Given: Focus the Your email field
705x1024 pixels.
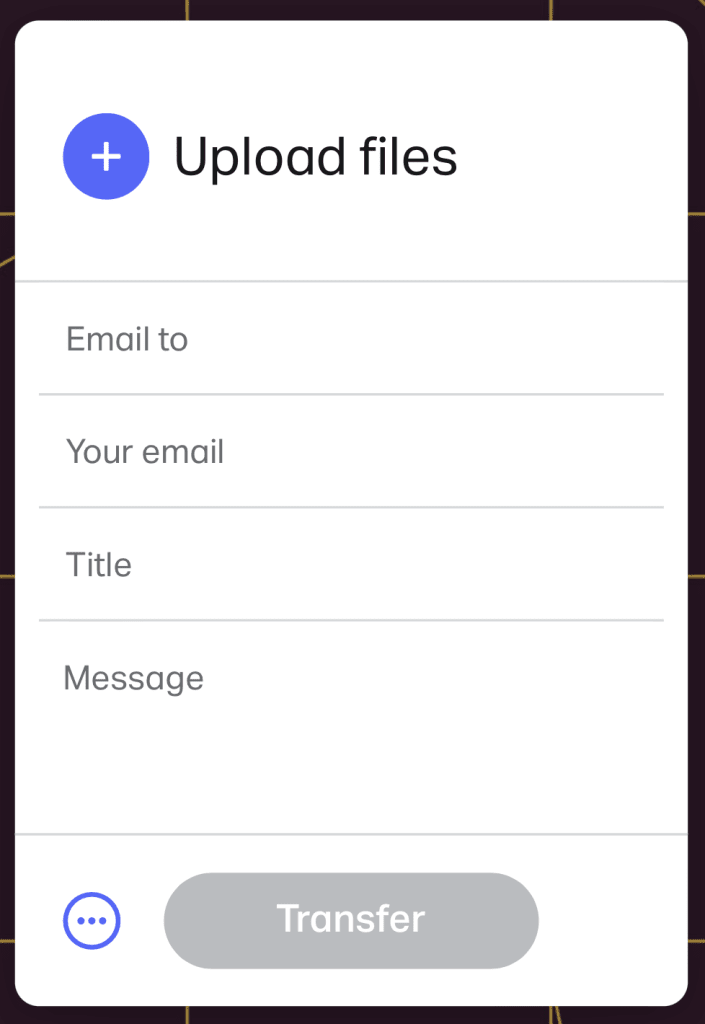Looking at the screenshot, I should pyautogui.click(x=350, y=452).
